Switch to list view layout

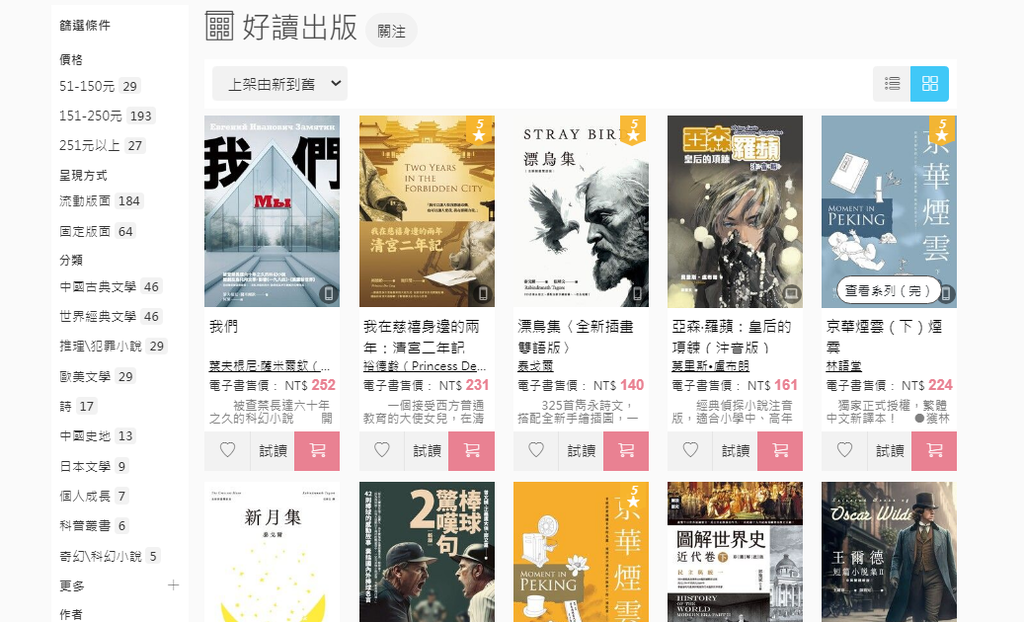(x=892, y=84)
